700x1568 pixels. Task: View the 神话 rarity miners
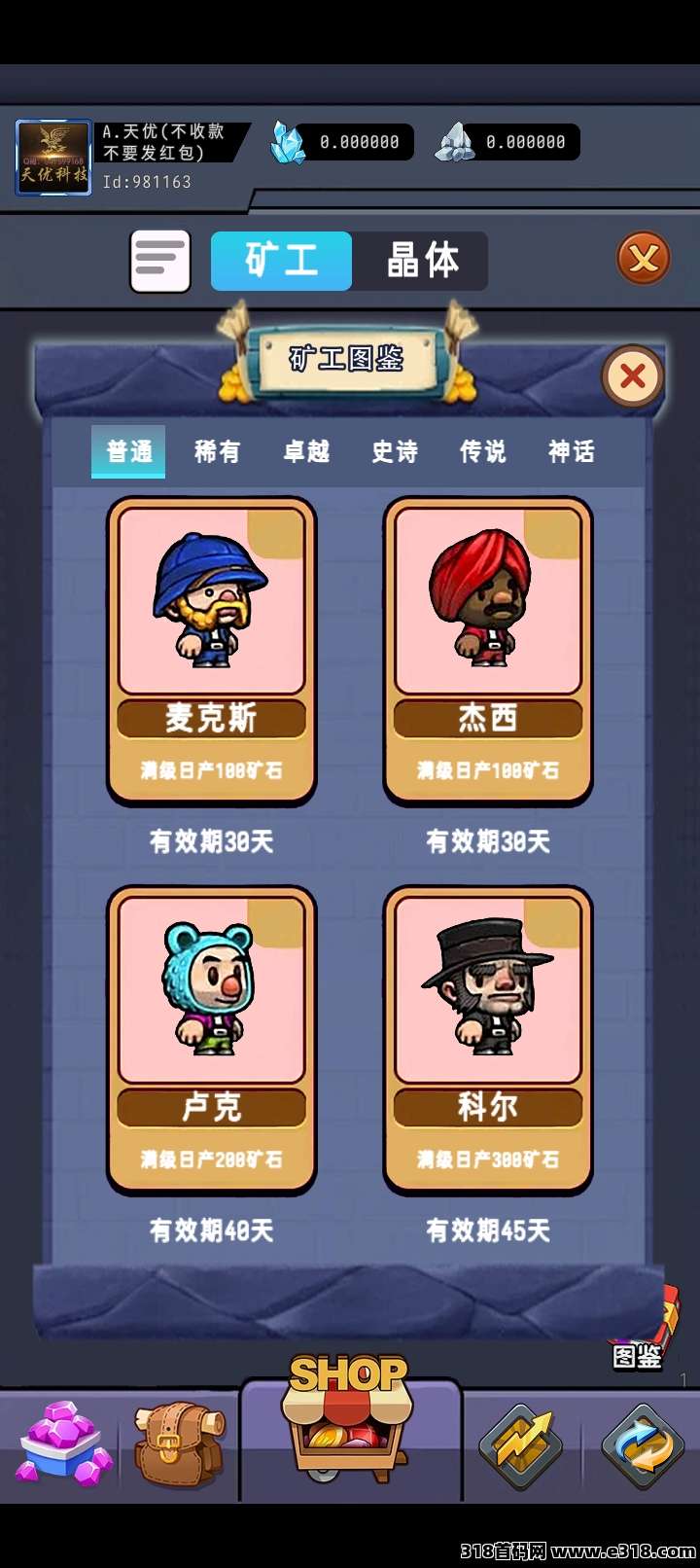572,451
